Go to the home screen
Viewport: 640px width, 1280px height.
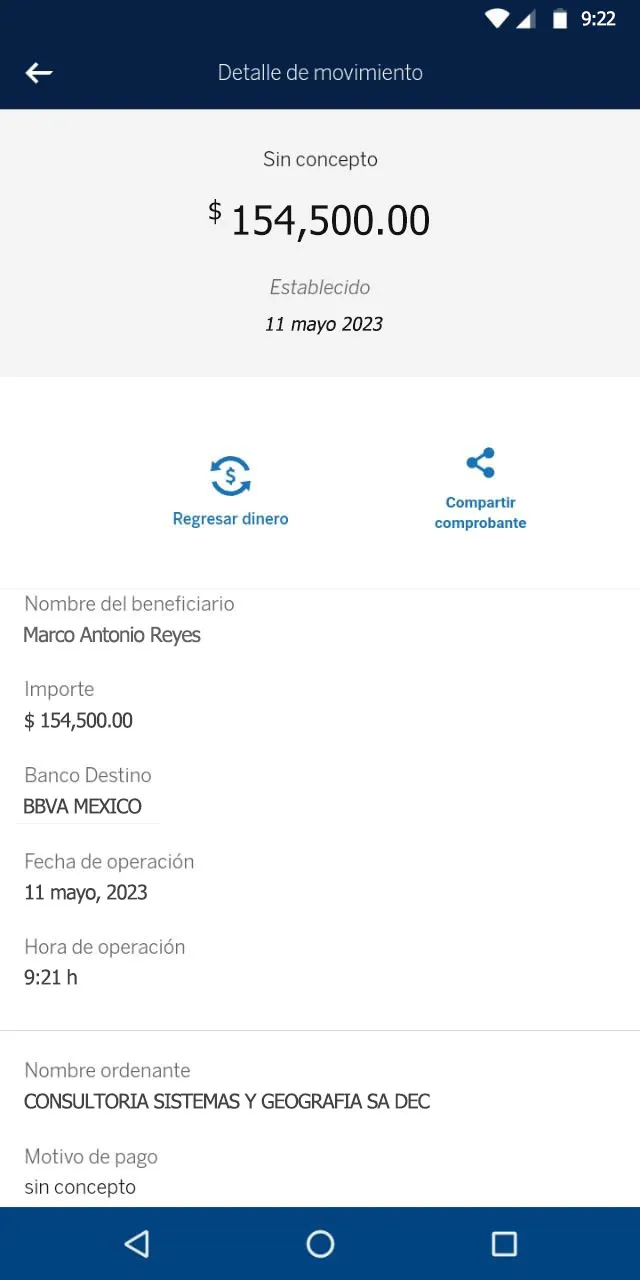pyautogui.click(x=320, y=1243)
